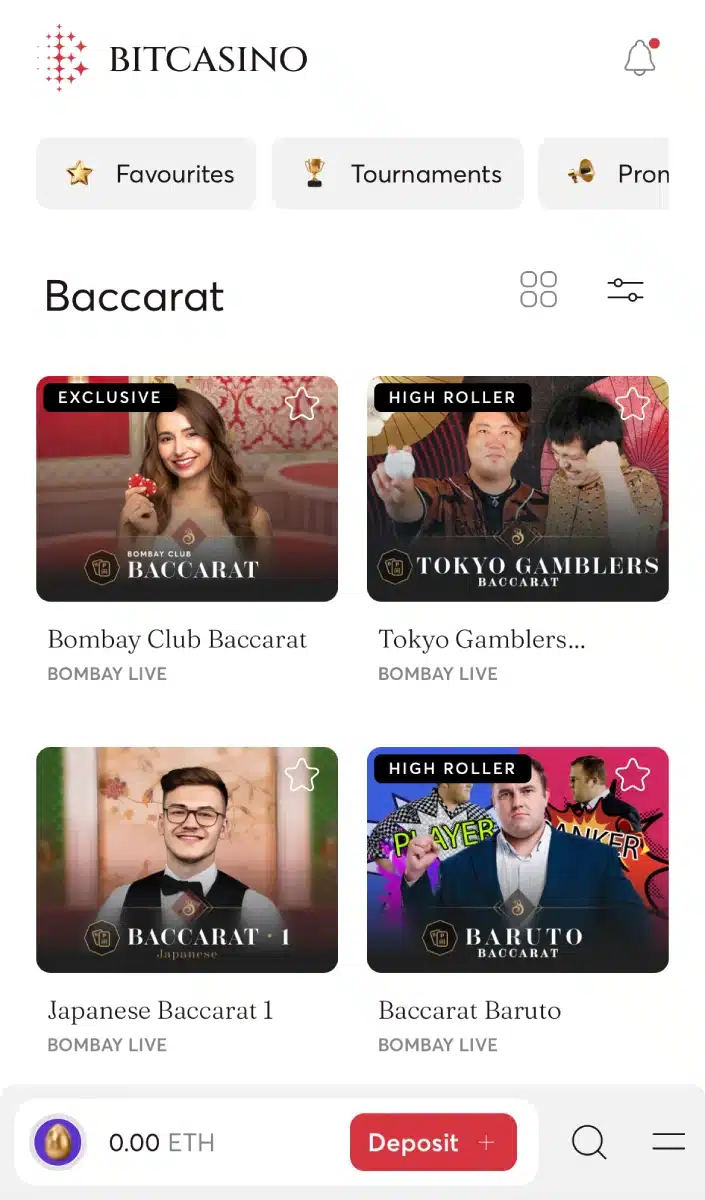The image size is (705, 1200).
Task: Add Japanese Baccarat 1 to favourites
Action: click(301, 774)
